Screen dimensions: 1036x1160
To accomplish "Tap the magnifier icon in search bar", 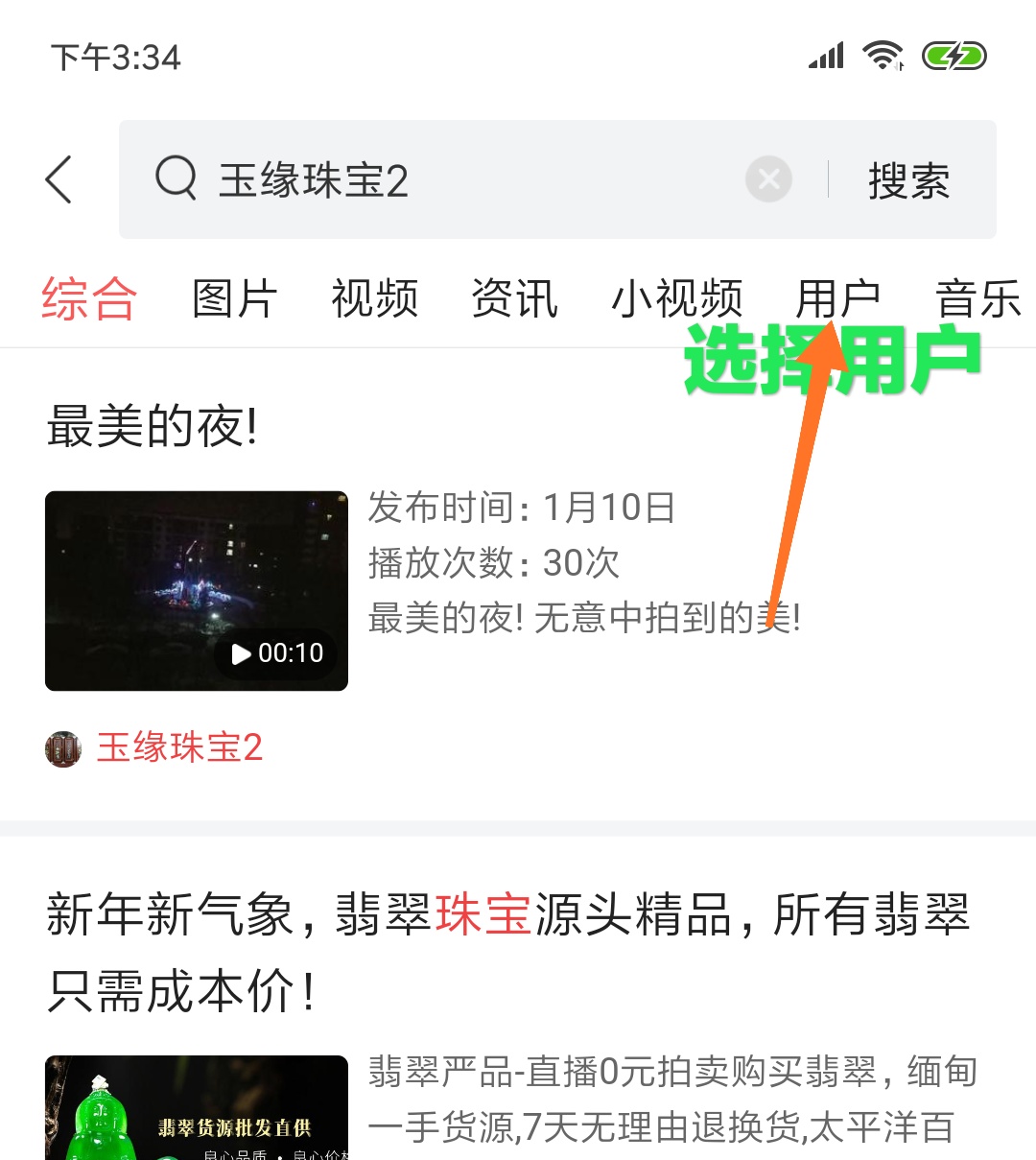I will point(174,178).
